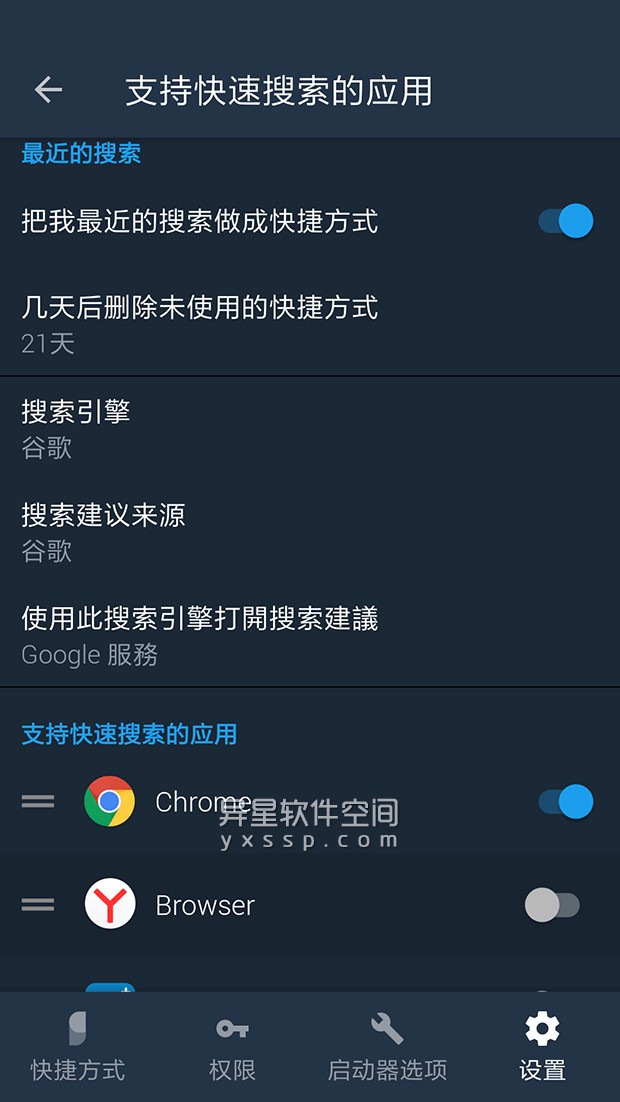
Task: Disable the Chrome quick search switch
Action: (565, 802)
